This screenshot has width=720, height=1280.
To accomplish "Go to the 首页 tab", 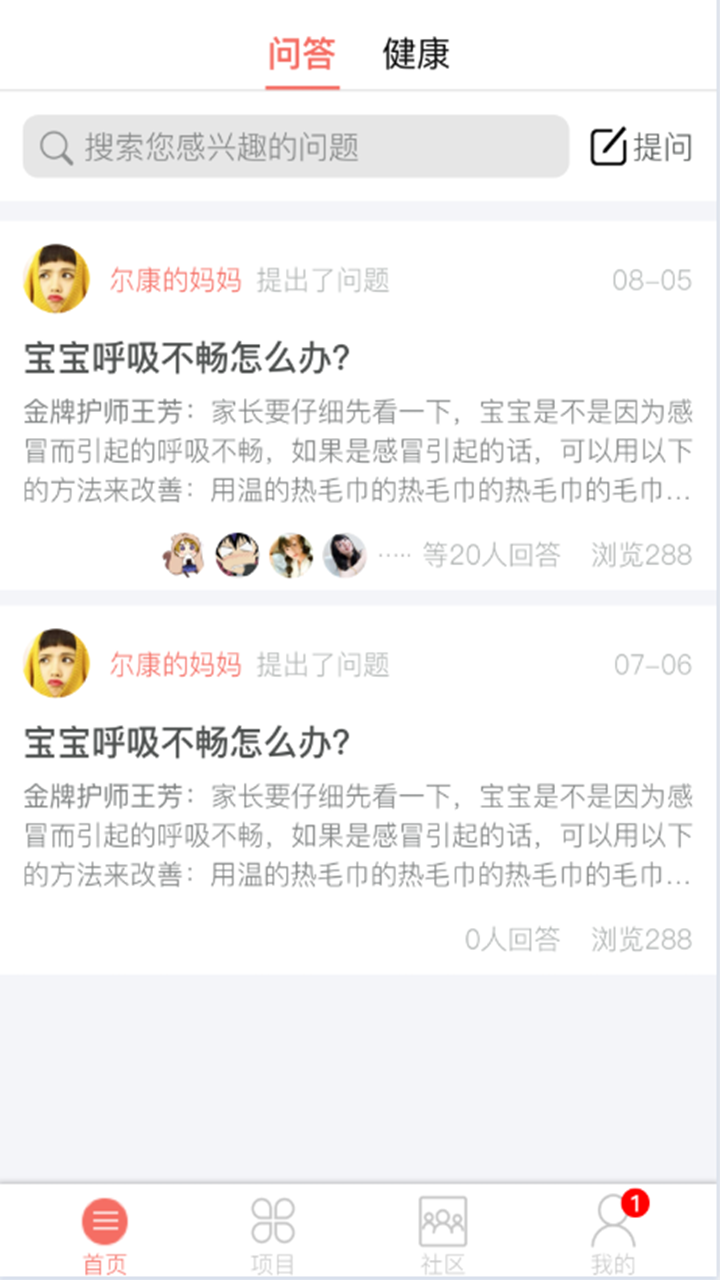I will click(105, 1233).
